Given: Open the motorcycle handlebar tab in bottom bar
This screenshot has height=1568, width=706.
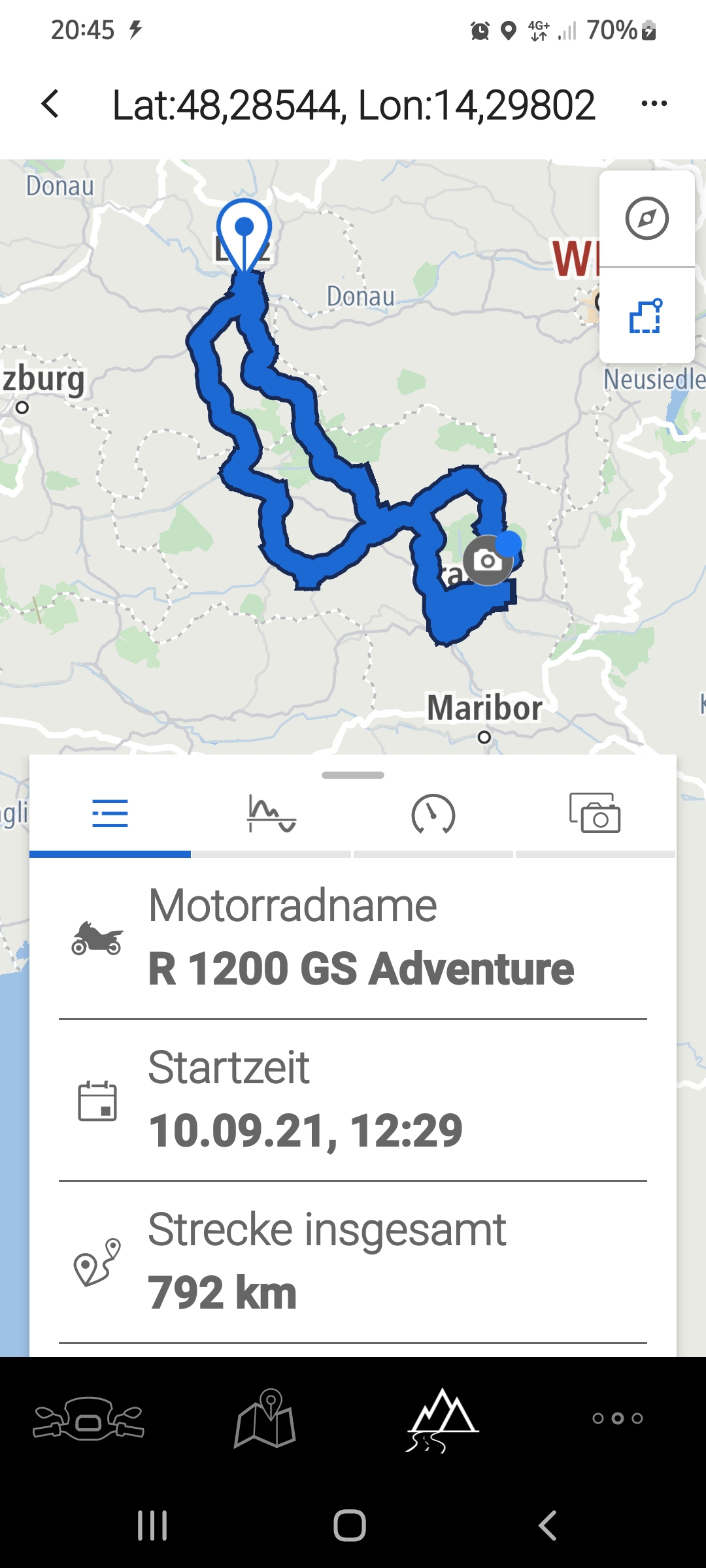Looking at the screenshot, I should point(88,1418).
